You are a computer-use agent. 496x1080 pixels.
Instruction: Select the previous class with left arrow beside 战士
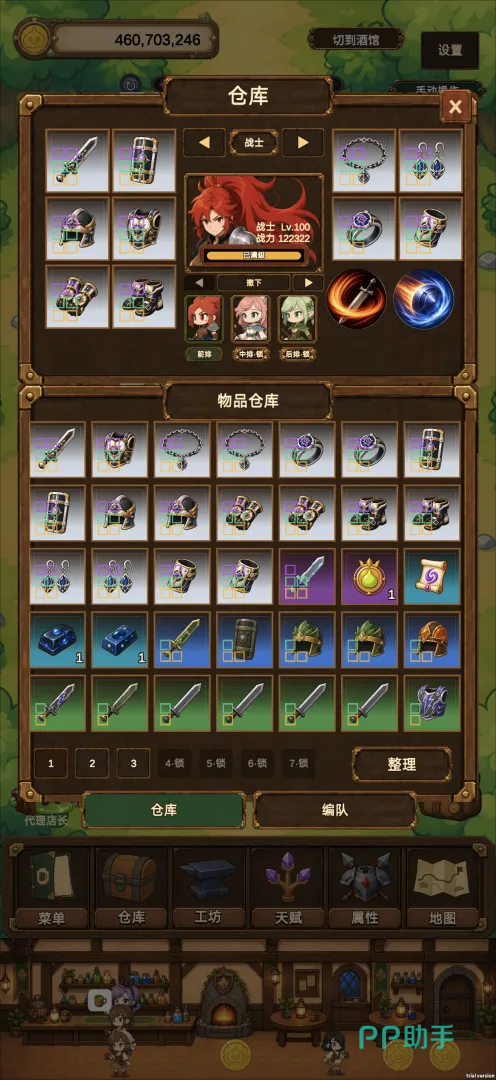(204, 143)
